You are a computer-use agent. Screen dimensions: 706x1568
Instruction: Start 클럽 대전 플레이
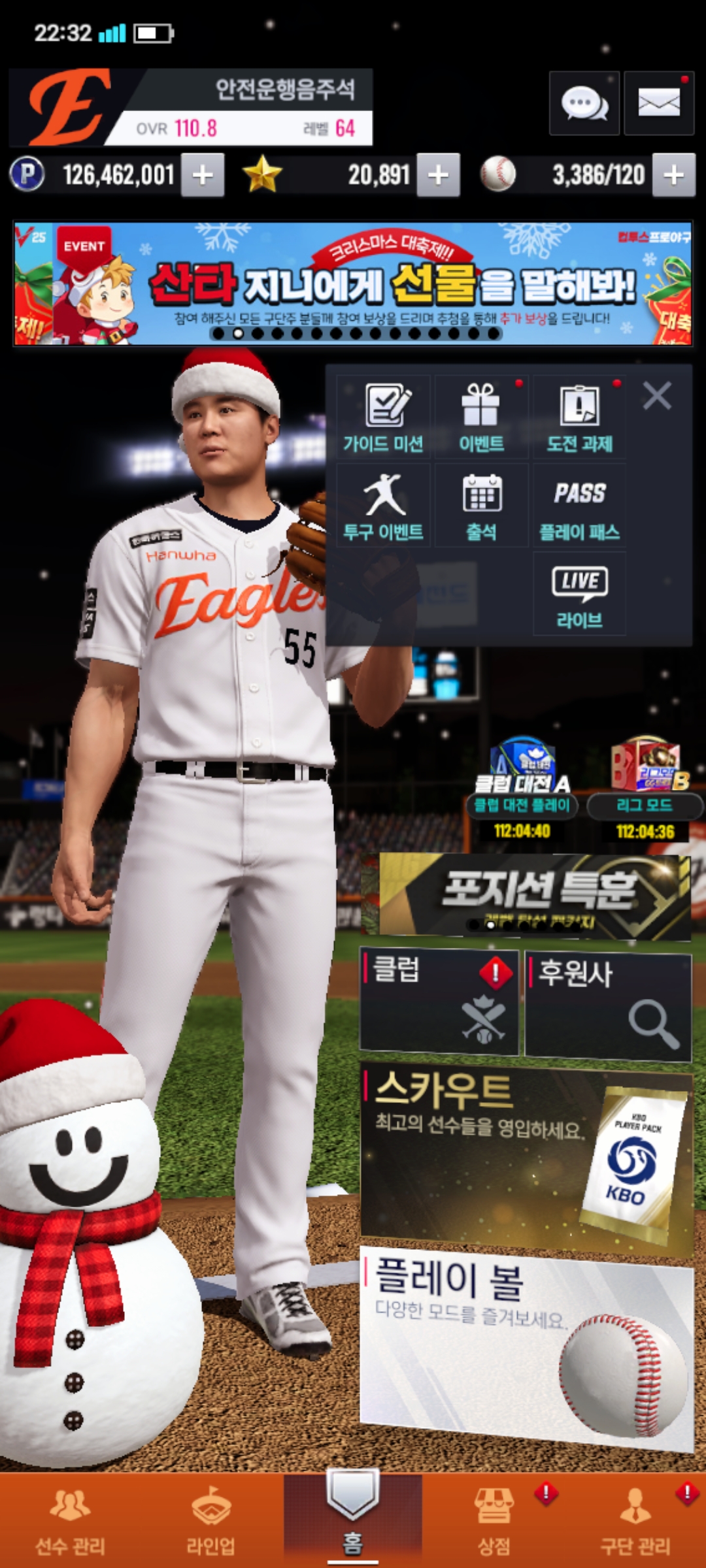click(522, 804)
